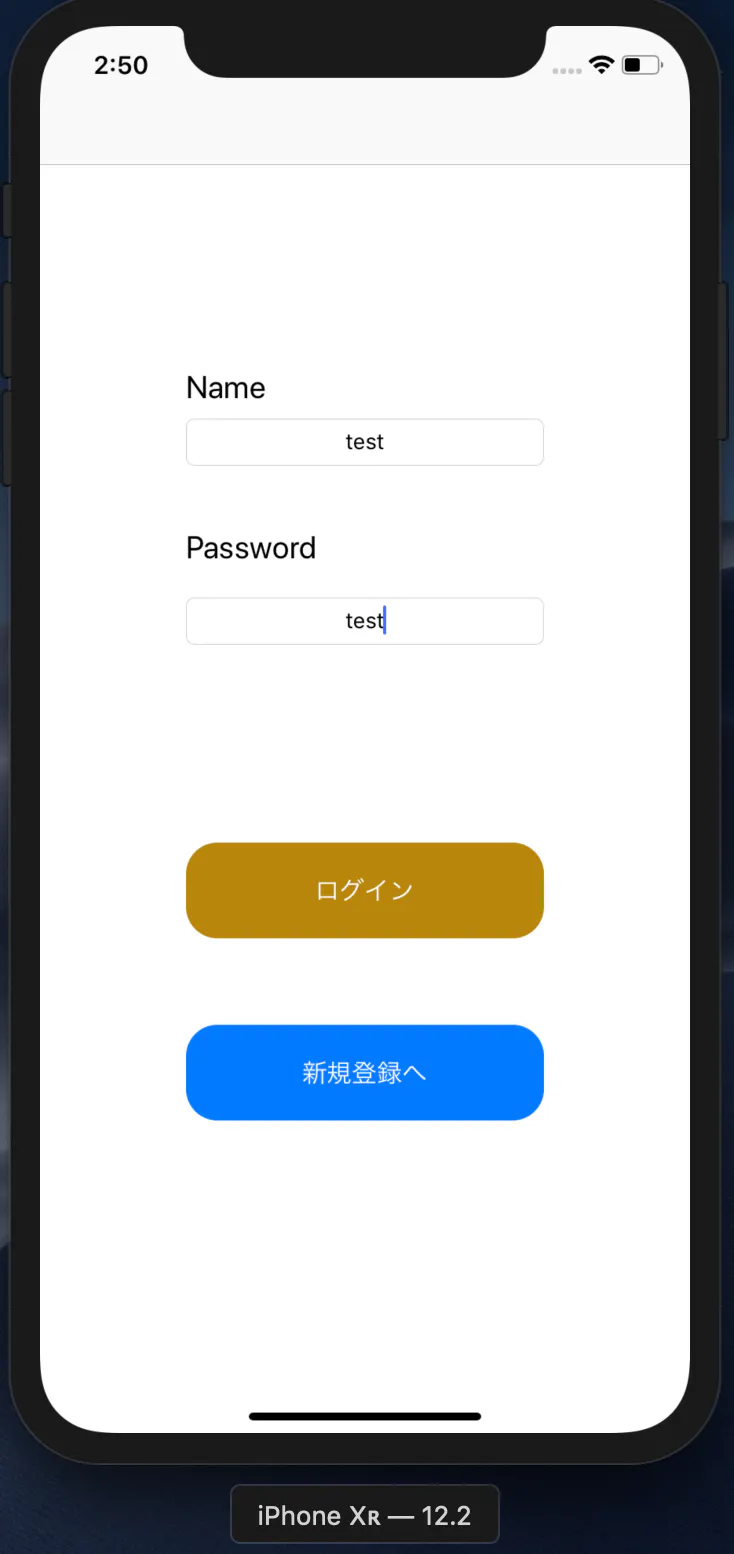Tap the home indicator bar at screen bottom
This screenshot has width=734, height=1554.
click(365, 1415)
